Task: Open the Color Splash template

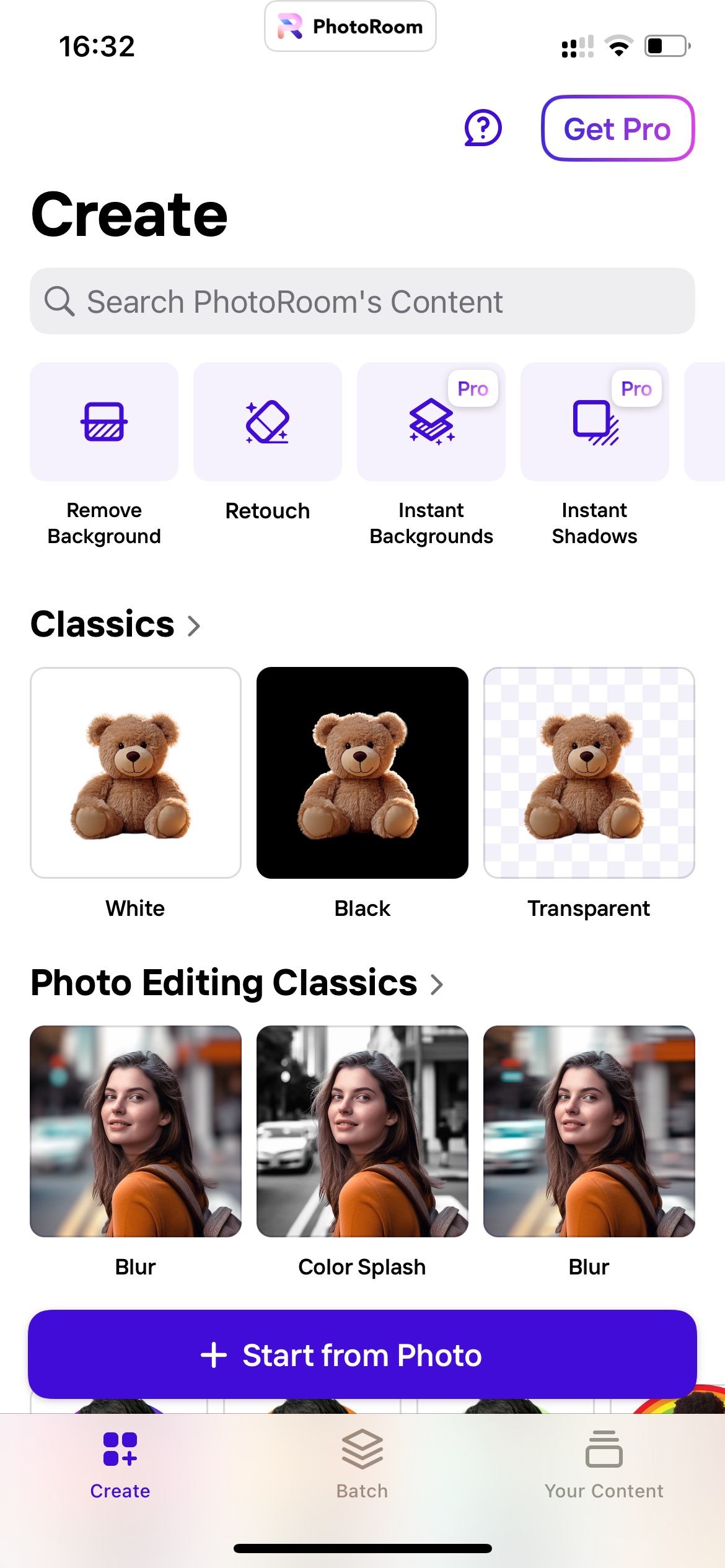Action: [x=362, y=1131]
